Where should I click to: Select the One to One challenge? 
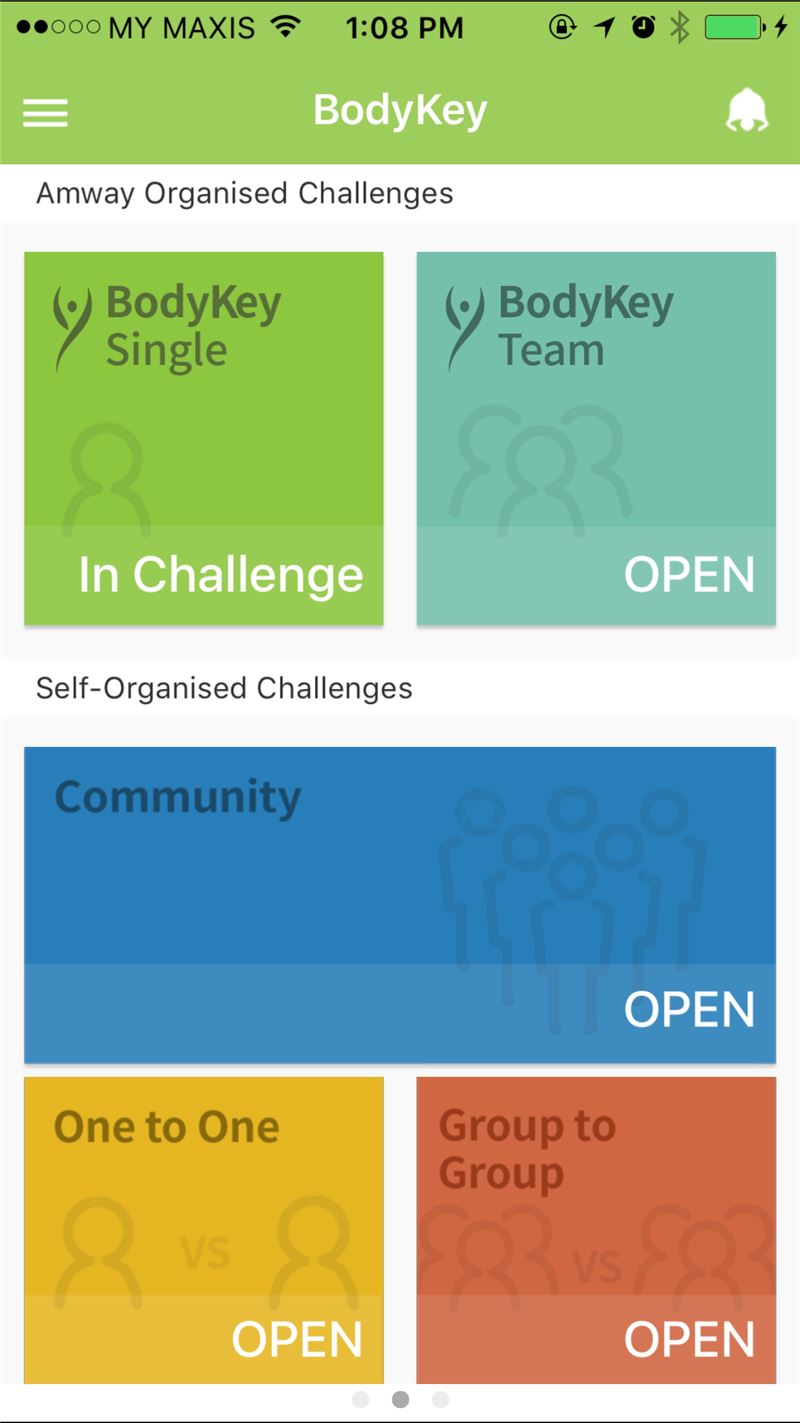204,1230
